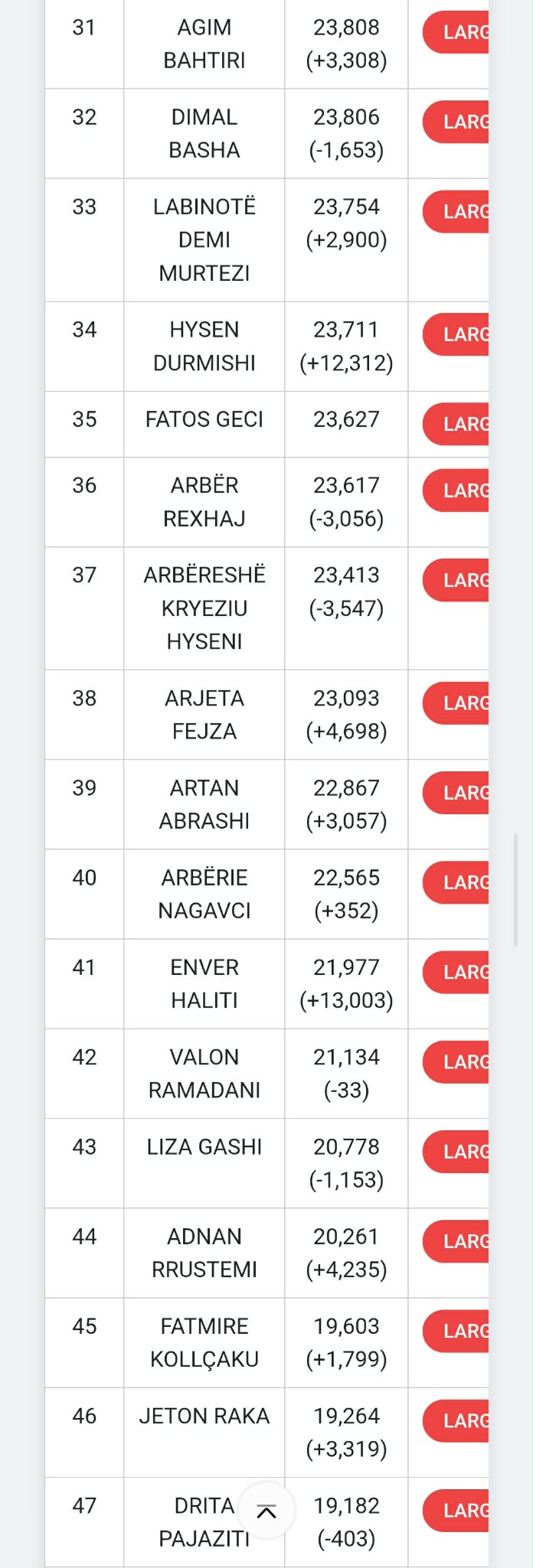Viewport: 533px width, 1568px height.
Task: Tap LARGO button for Arbërie Nagavci
Action: (458, 882)
